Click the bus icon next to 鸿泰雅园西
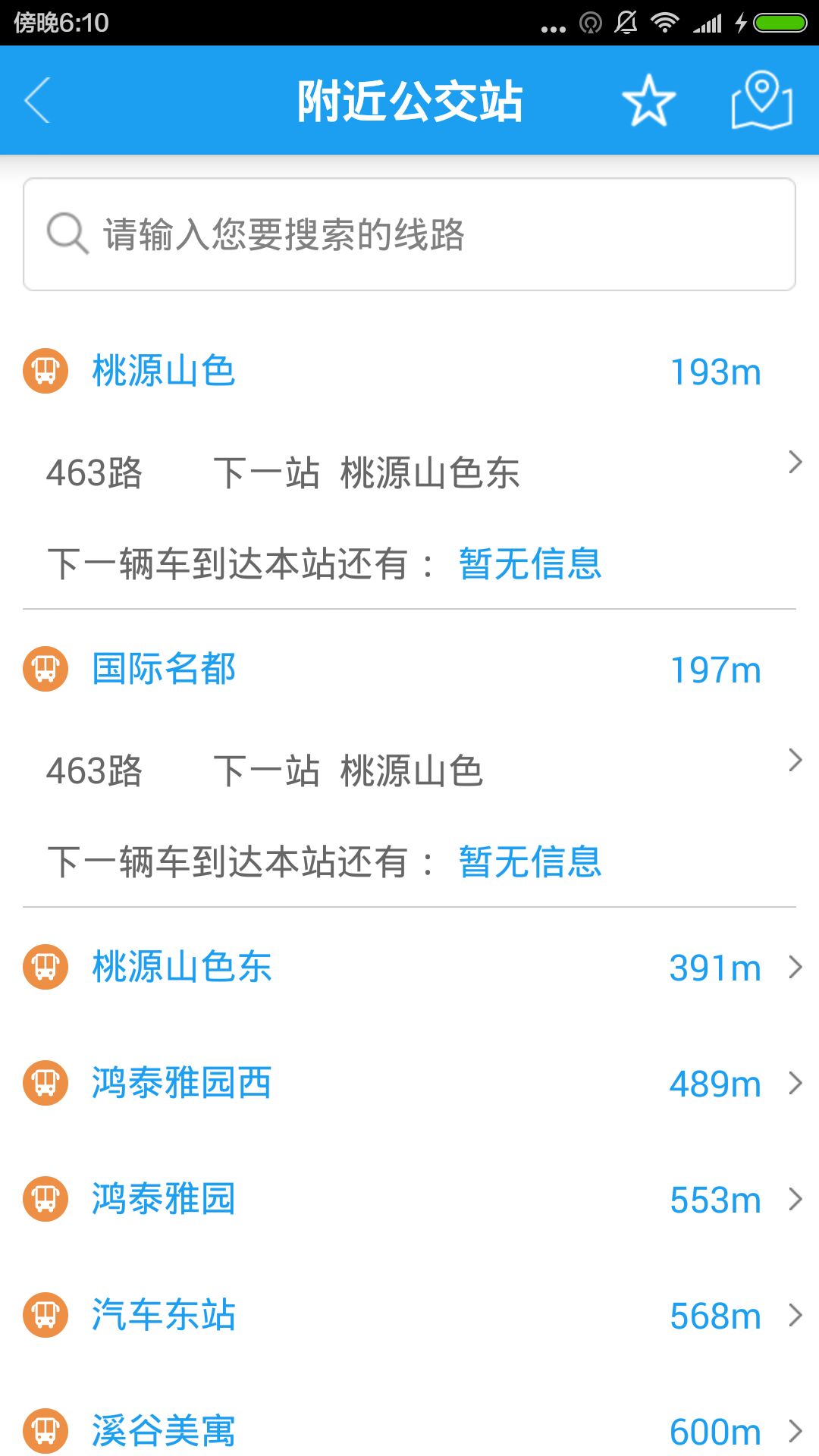This screenshot has width=819, height=1456. pyautogui.click(x=45, y=1083)
